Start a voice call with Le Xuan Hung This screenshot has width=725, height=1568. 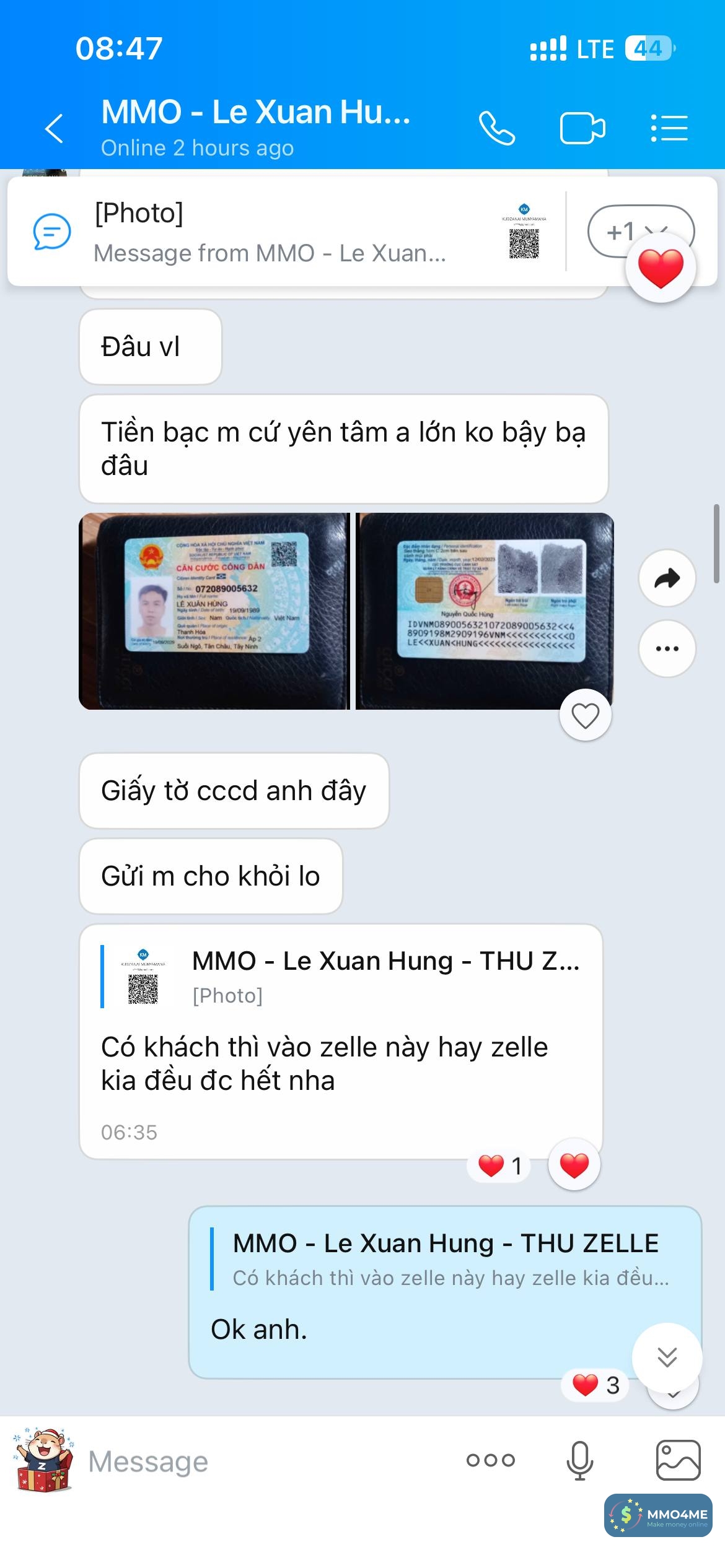(x=497, y=129)
